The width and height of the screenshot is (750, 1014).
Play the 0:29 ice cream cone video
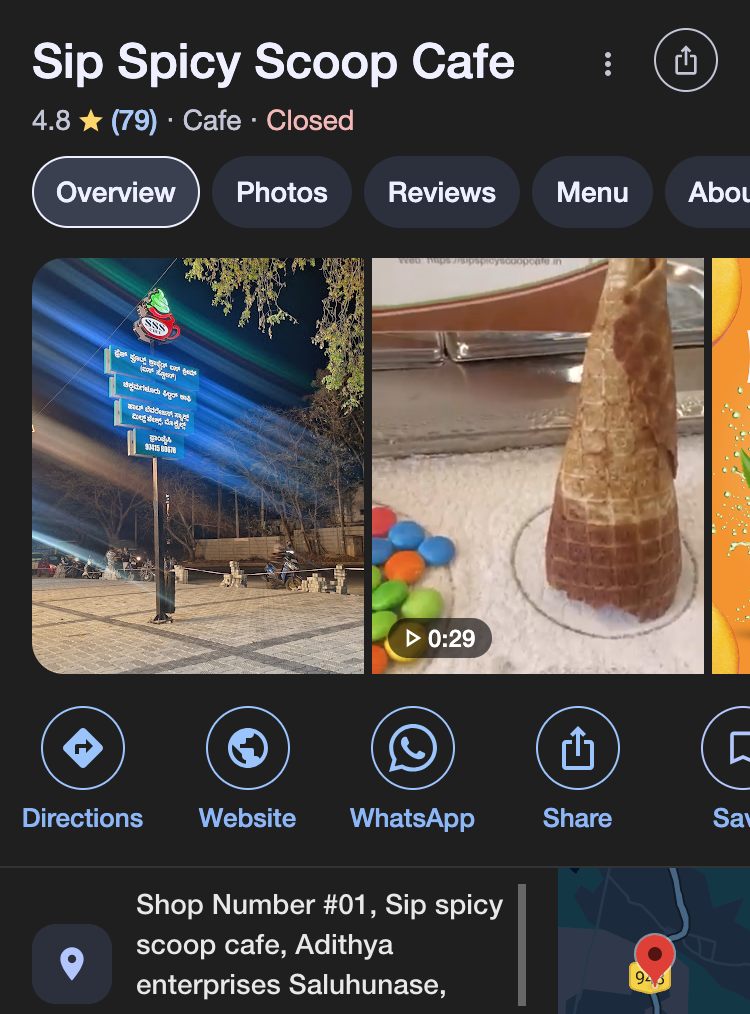(538, 465)
